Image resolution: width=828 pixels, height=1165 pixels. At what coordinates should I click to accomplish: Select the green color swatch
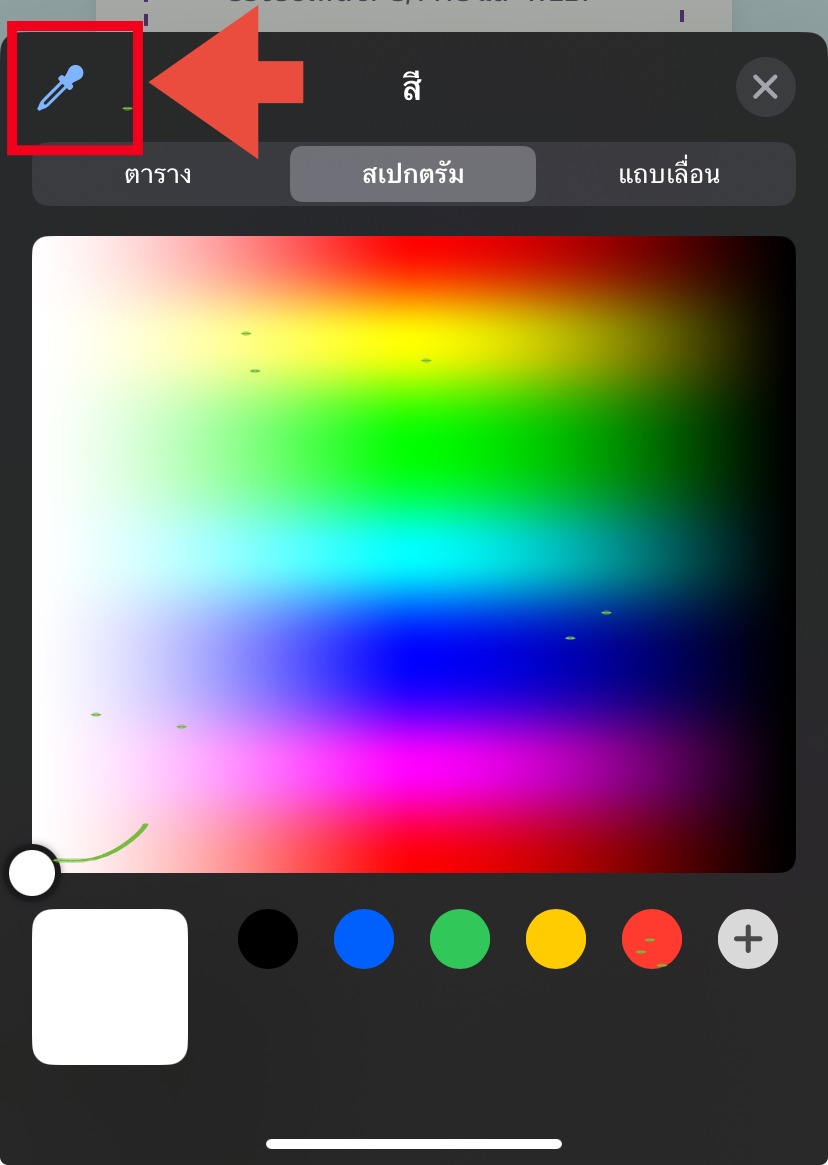tap(460, 939)
